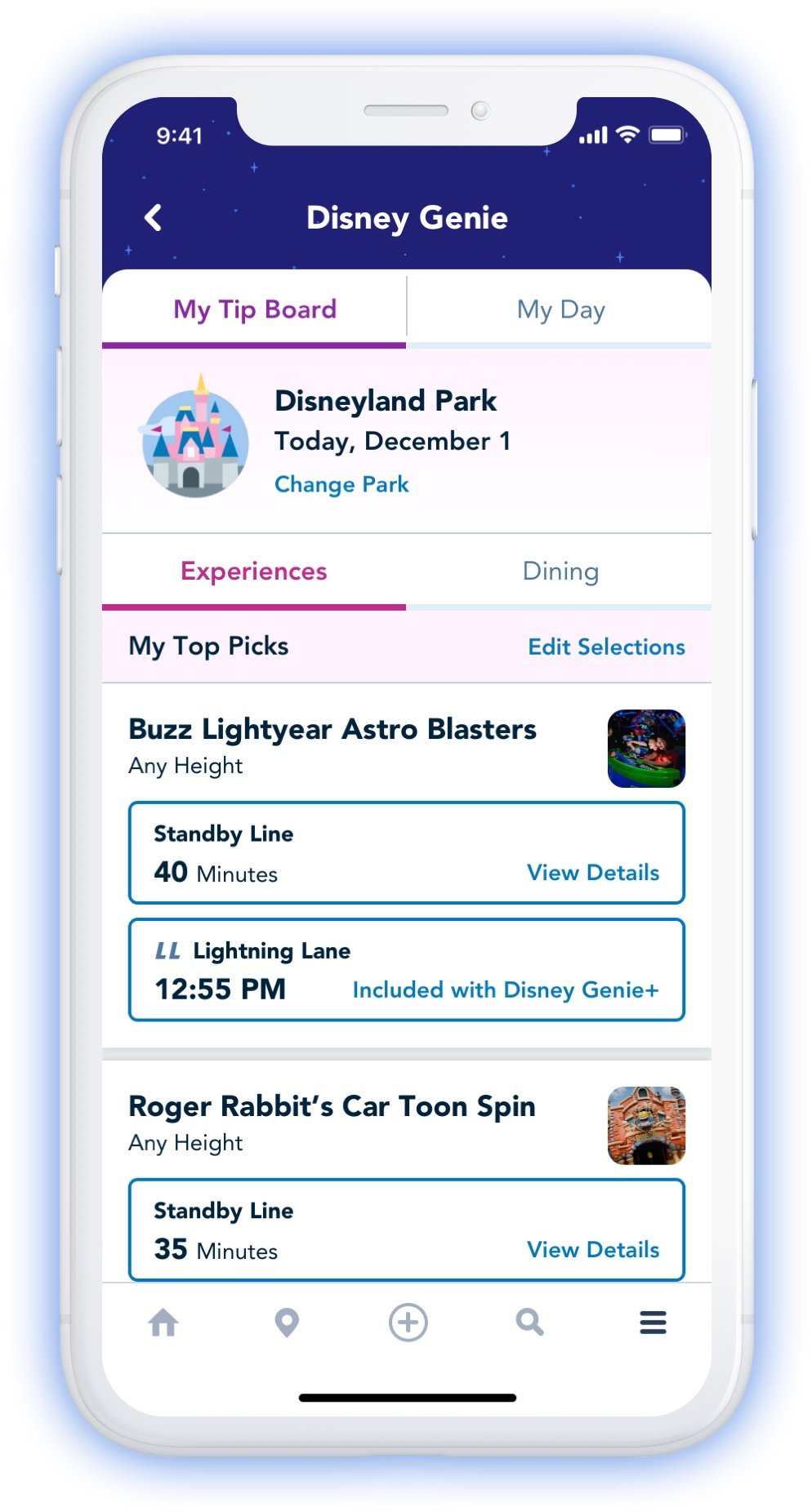This screenshot has width=812, height=1512.
Task: Open Roger Rabbit's Car Toon Spin thumbnail
Action: pos(646,1125)
